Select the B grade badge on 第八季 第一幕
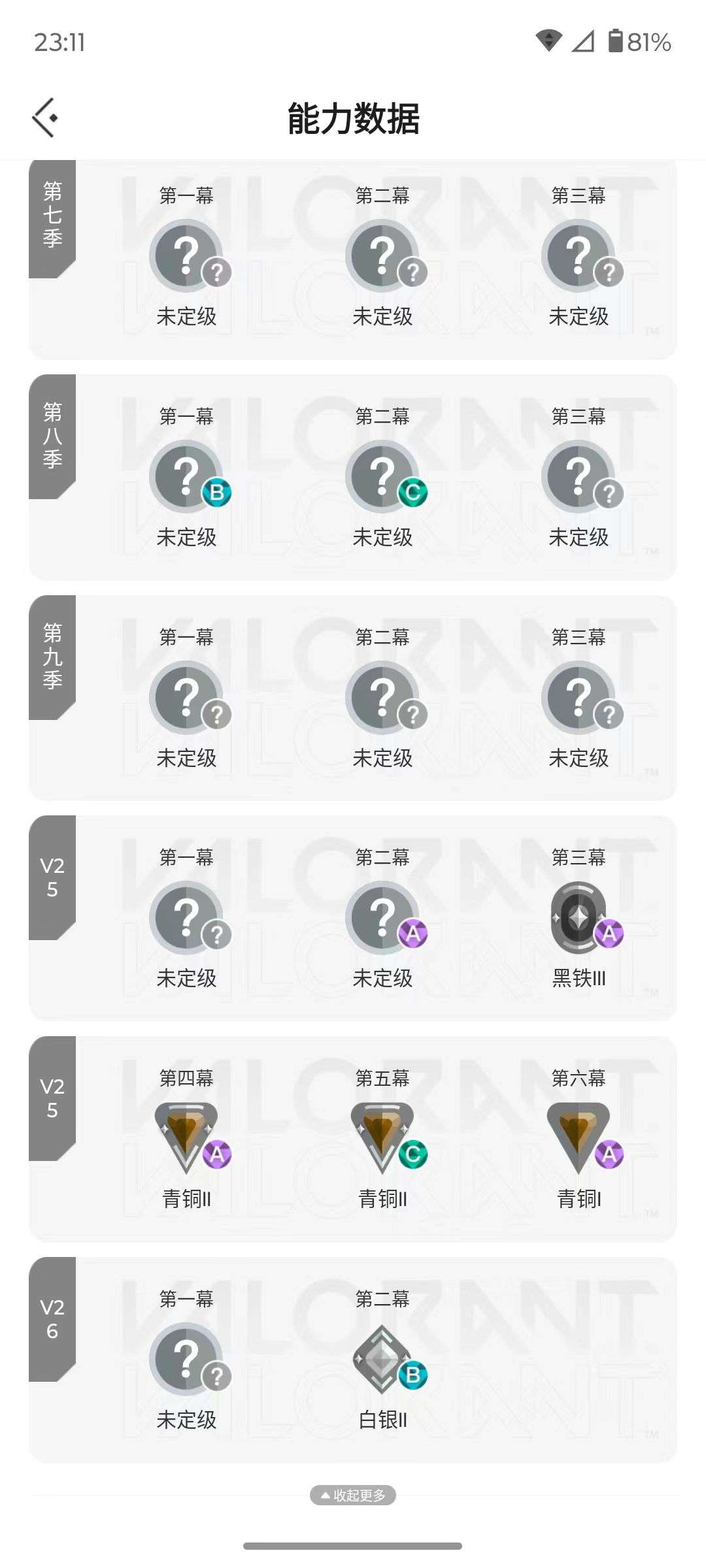706x1568 pixels. coord(216,493)
